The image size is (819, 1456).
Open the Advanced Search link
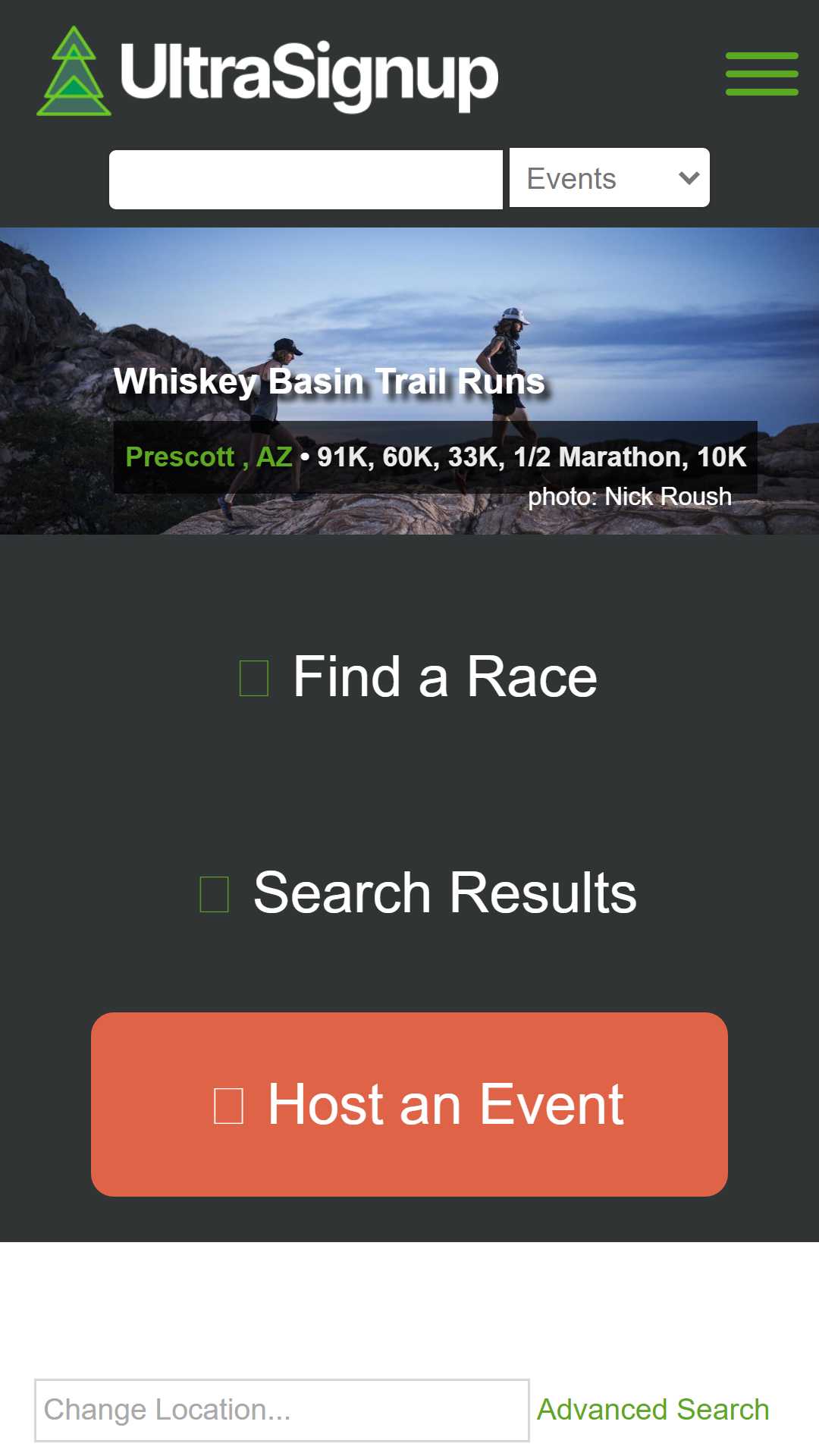tap(653, 1410)
